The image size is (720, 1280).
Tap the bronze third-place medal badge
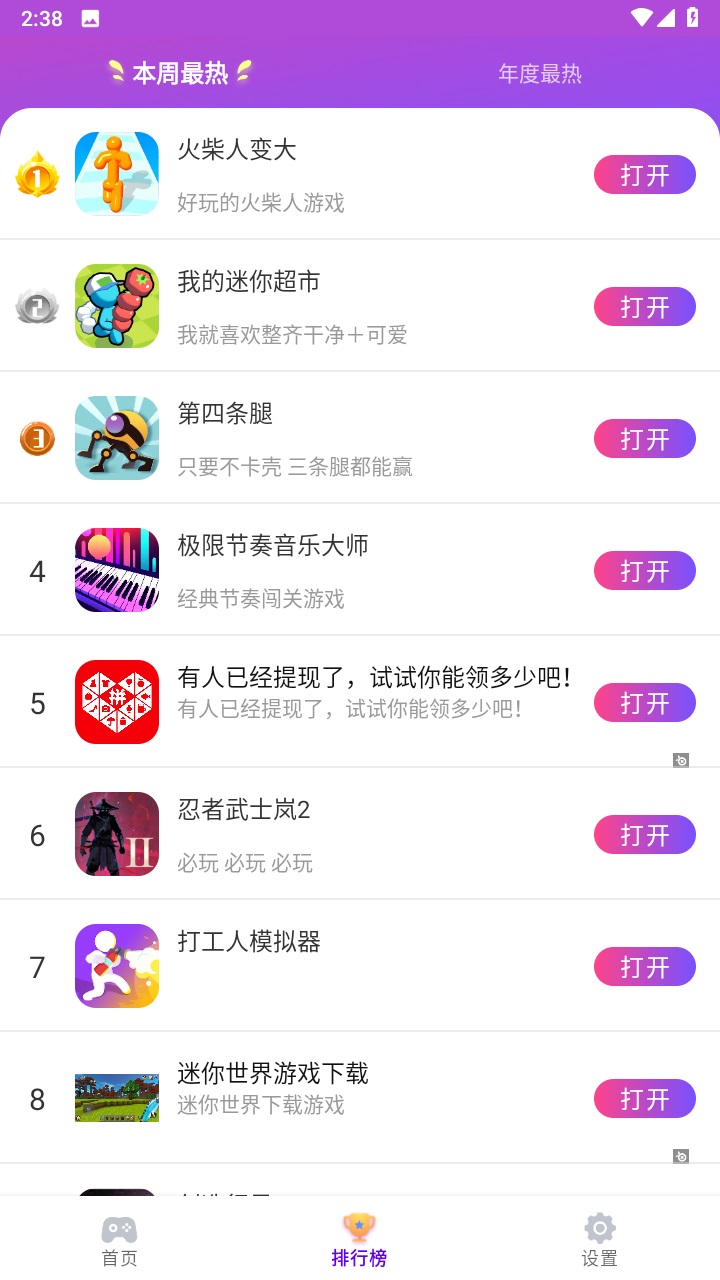(37, 438)
